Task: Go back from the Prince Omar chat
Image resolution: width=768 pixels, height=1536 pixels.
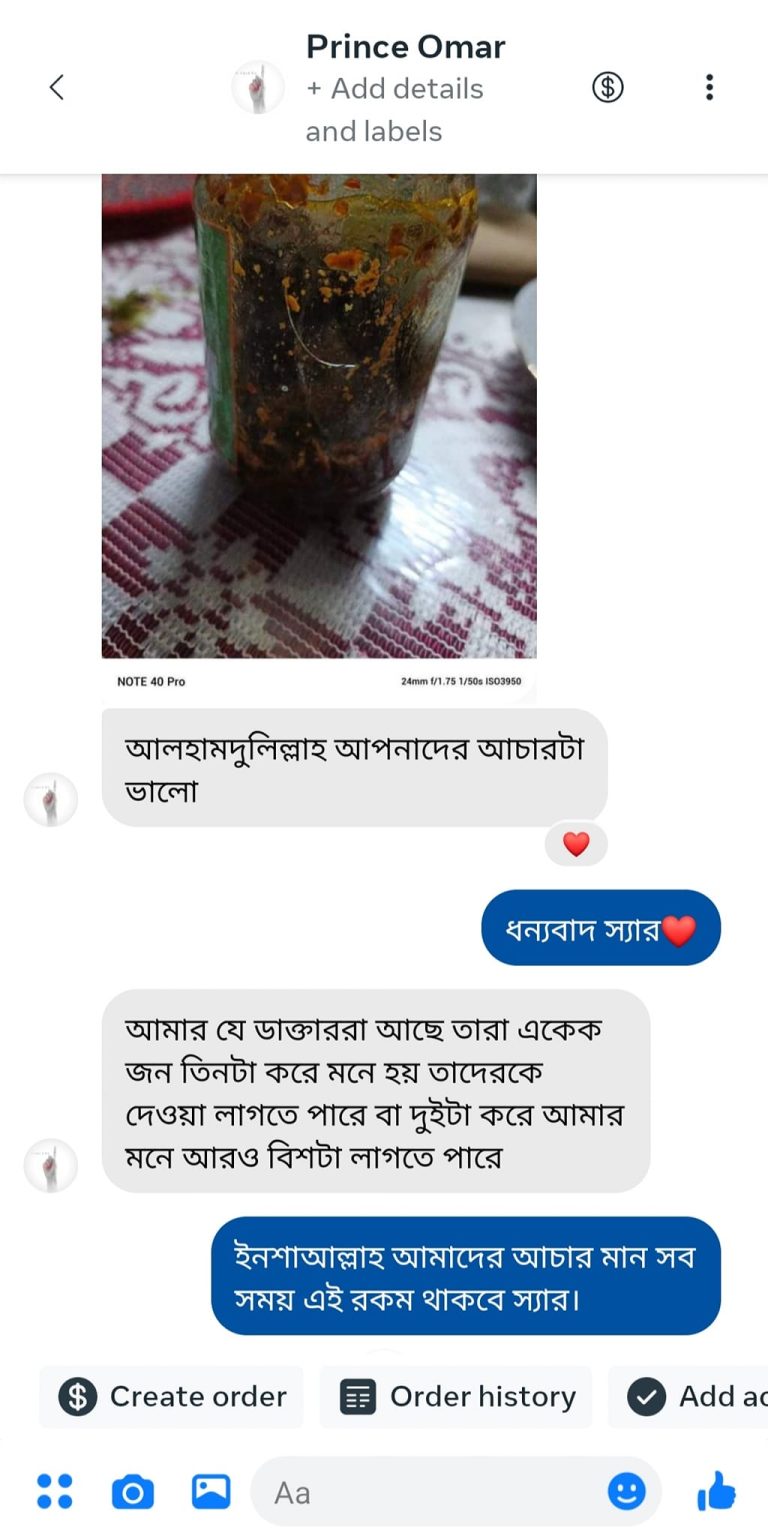Action: [x=57, y=88]
